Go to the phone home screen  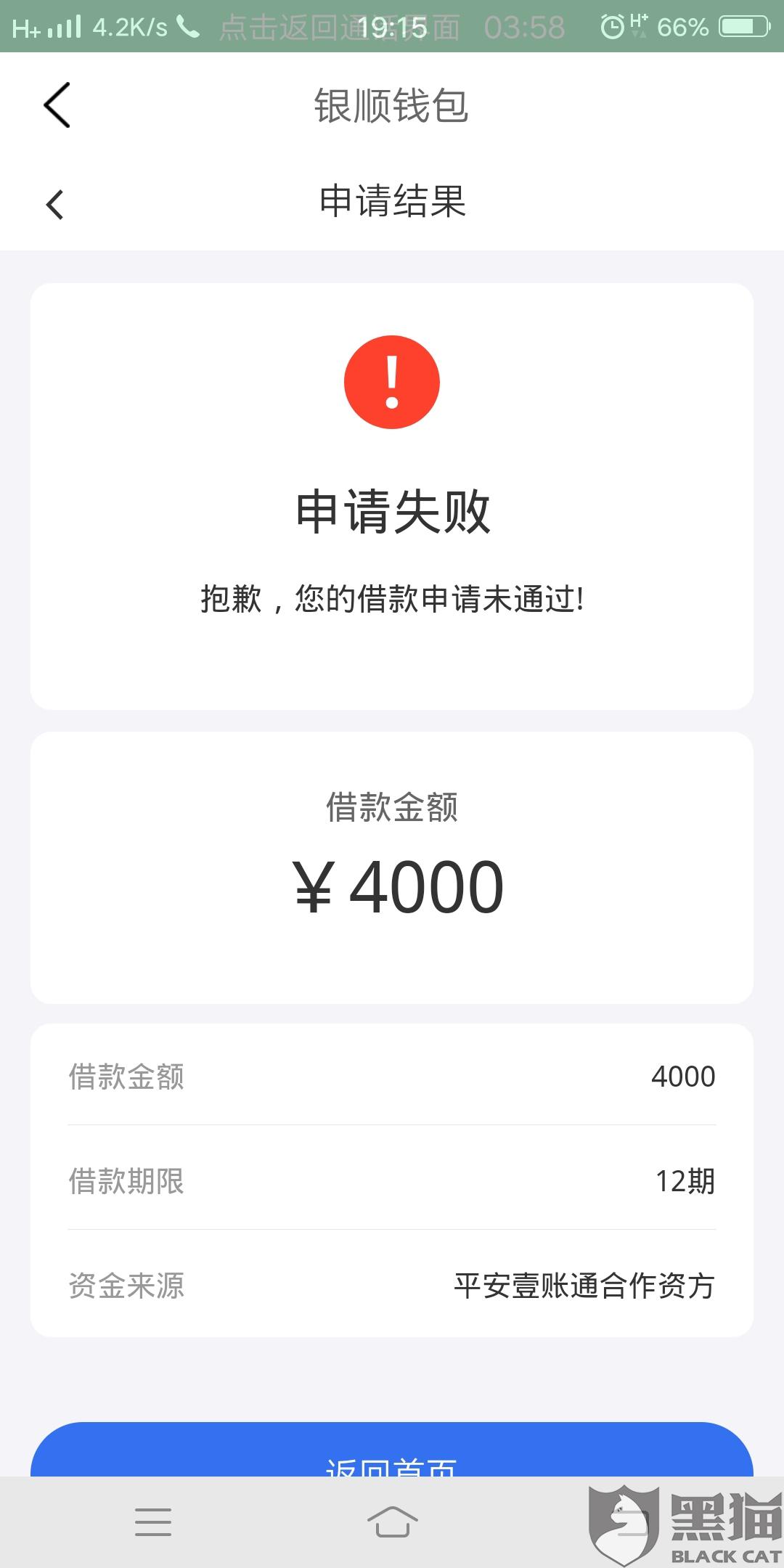click(x=392, y=1522)
